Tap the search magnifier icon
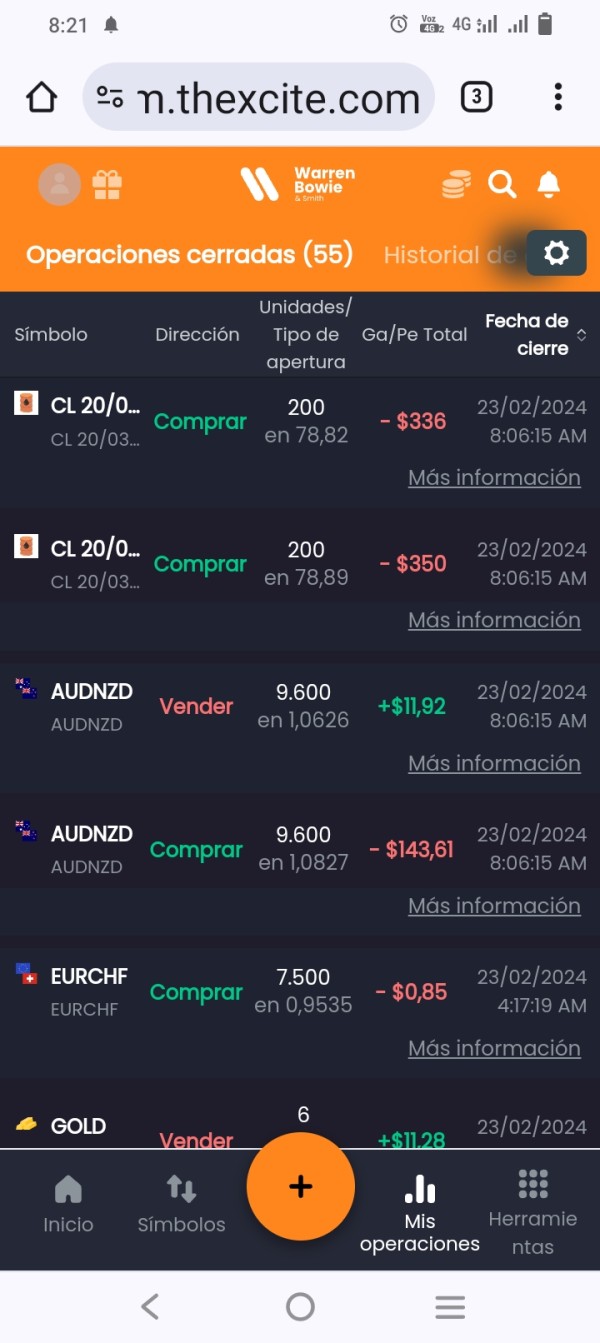Screen dimensions: 600x1343 tap(502, 185)
